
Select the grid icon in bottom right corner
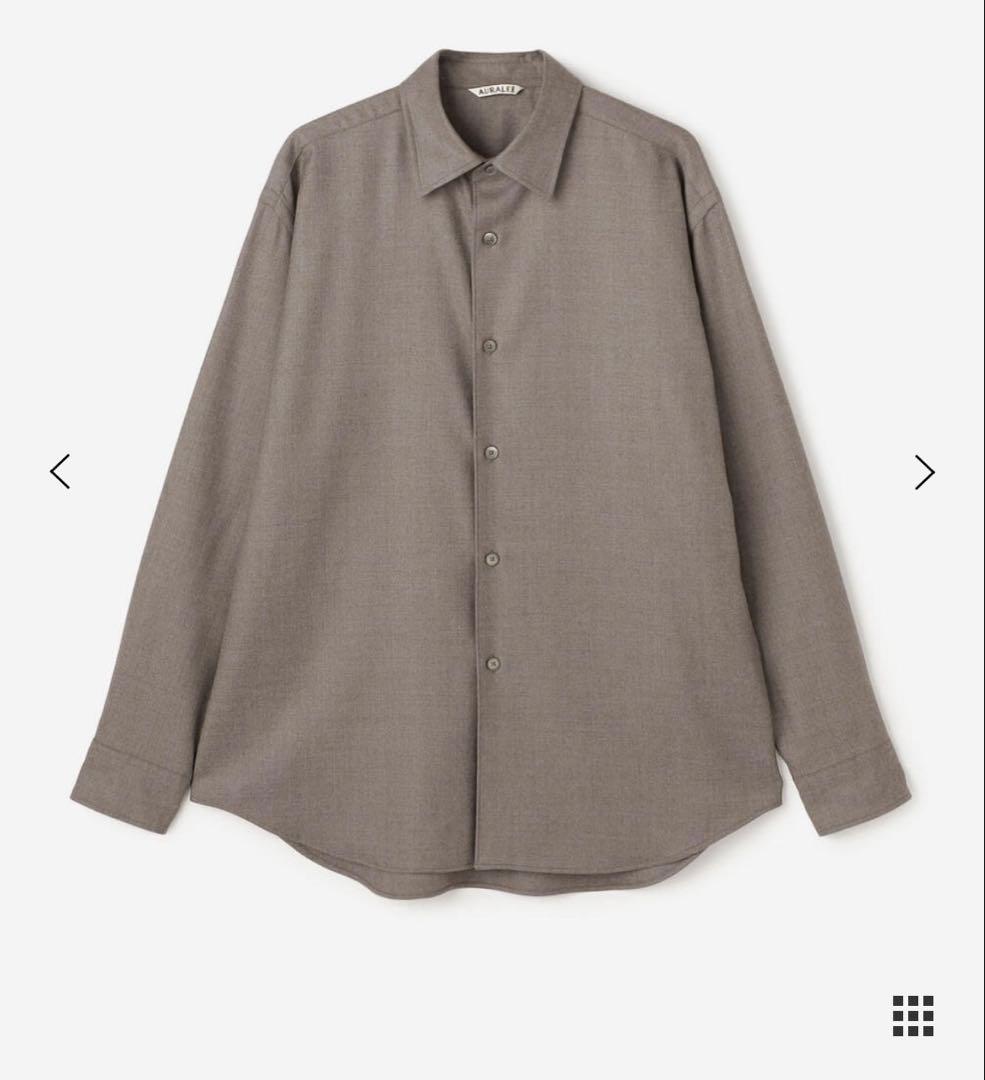[911, 1017]
